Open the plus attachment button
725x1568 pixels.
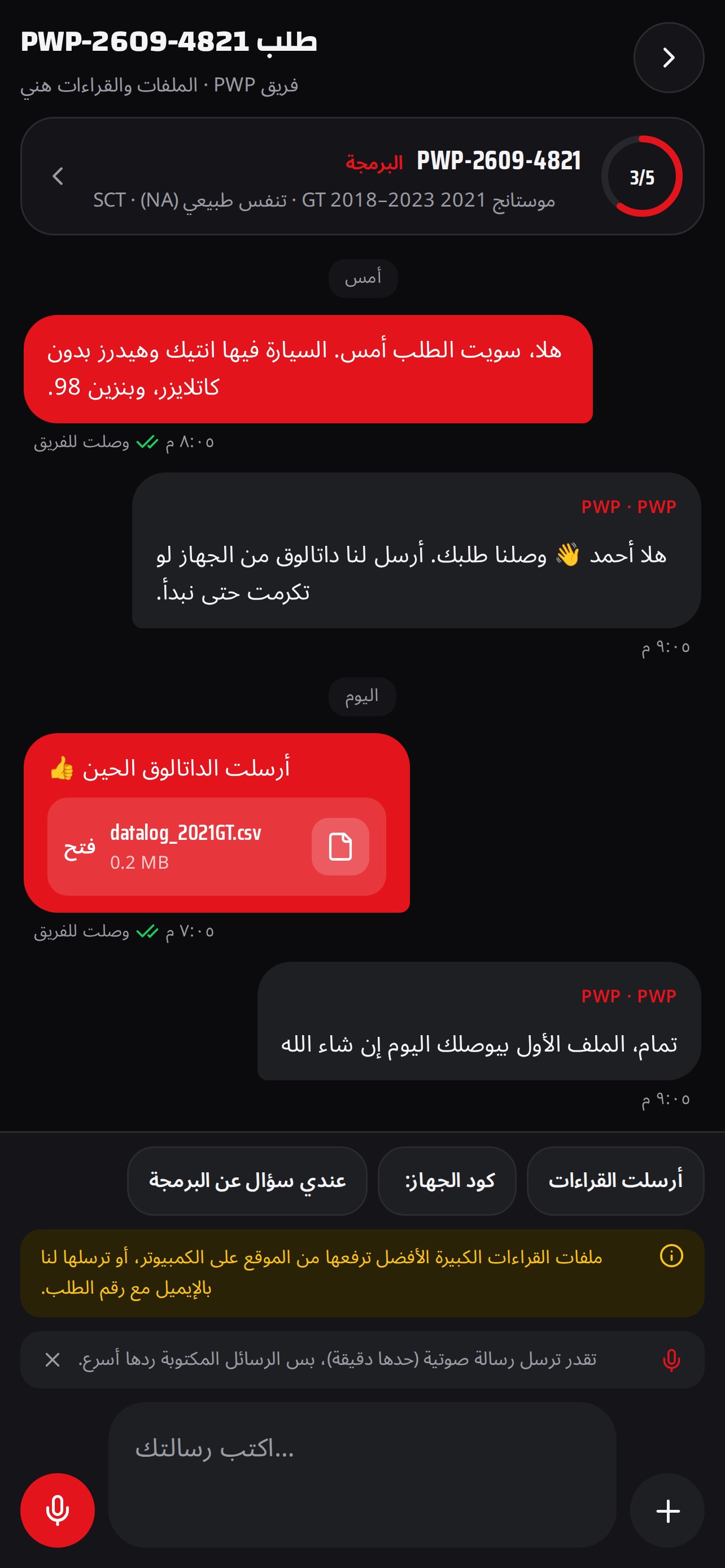667,1510
